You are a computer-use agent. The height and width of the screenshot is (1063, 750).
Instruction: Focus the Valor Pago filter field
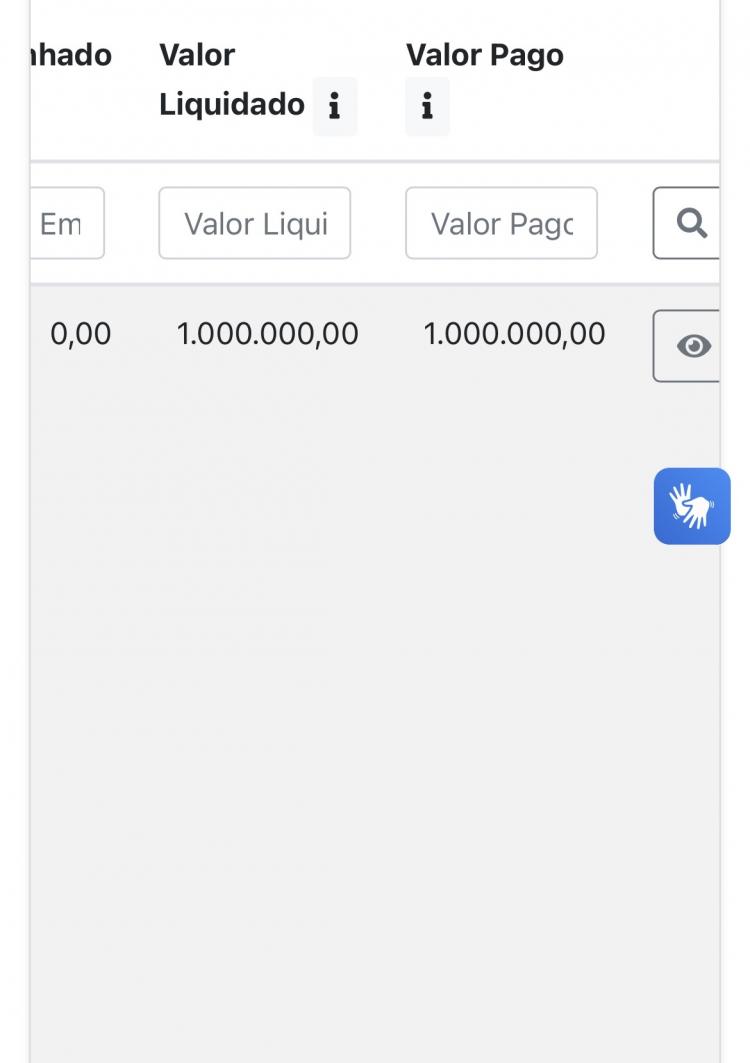501,223
